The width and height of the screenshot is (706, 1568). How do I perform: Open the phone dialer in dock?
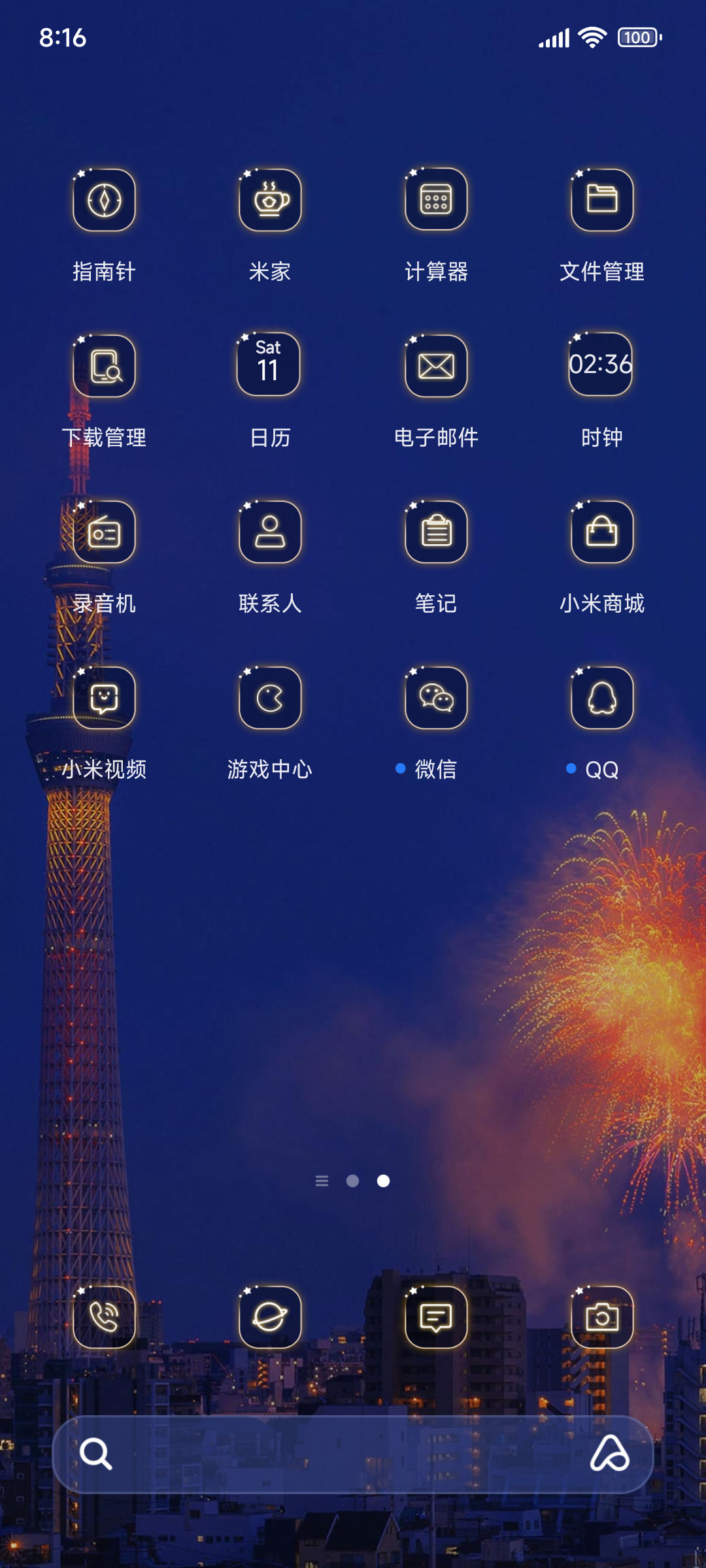coord(104,1317)
